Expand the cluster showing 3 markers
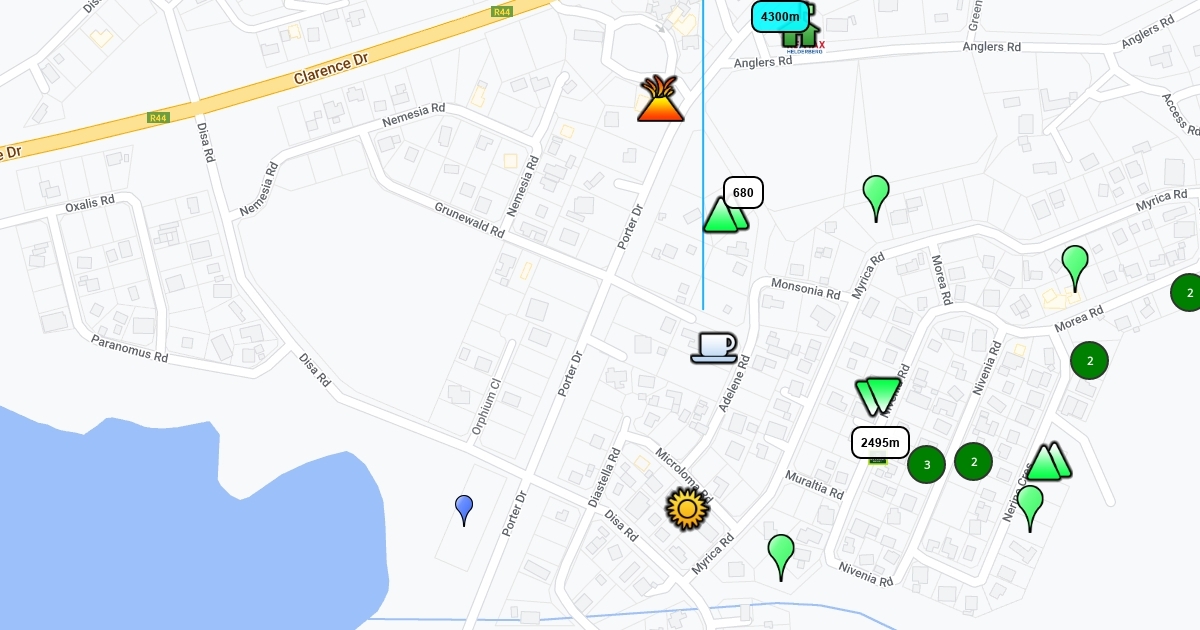Screen dimensions: 1200x630 coord(926,464)
